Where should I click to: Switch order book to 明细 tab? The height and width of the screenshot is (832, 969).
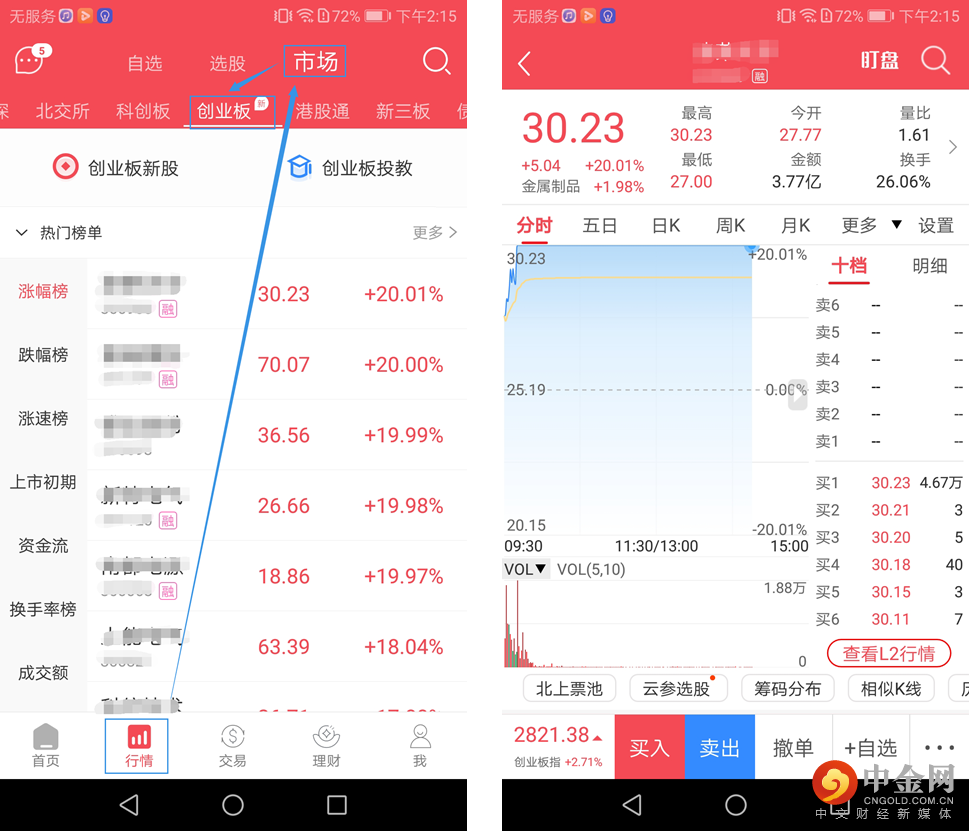pos(929,266)
